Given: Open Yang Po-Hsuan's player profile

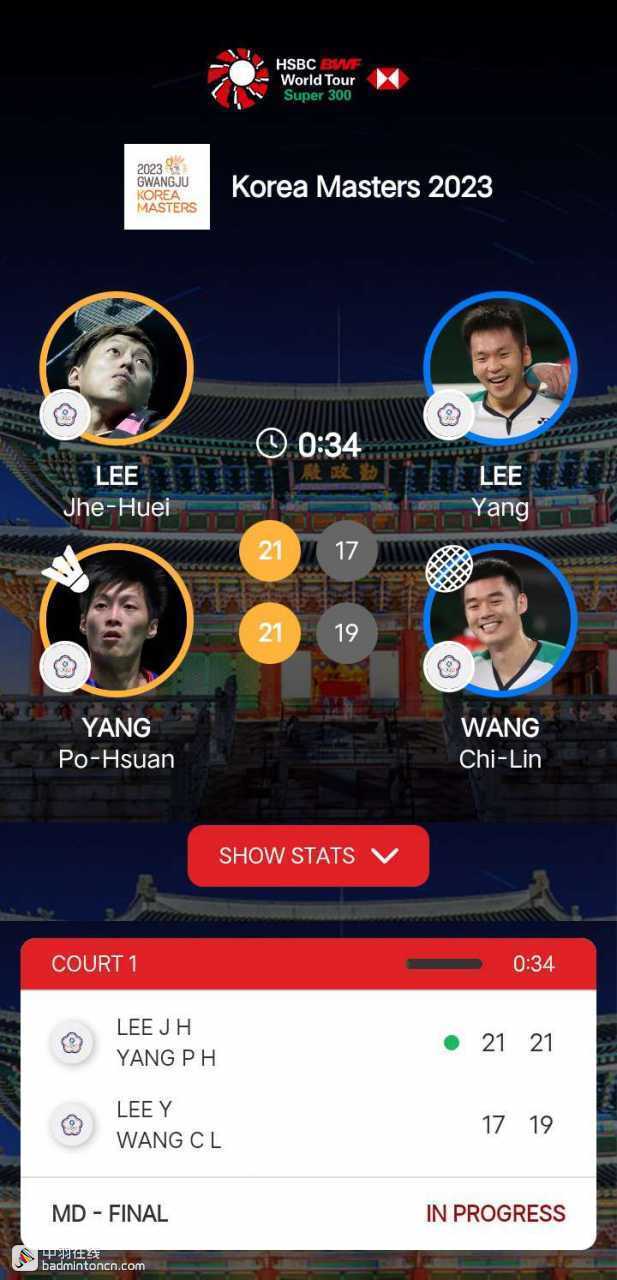Looking at the screenshot, I should (x=116, y=620).
